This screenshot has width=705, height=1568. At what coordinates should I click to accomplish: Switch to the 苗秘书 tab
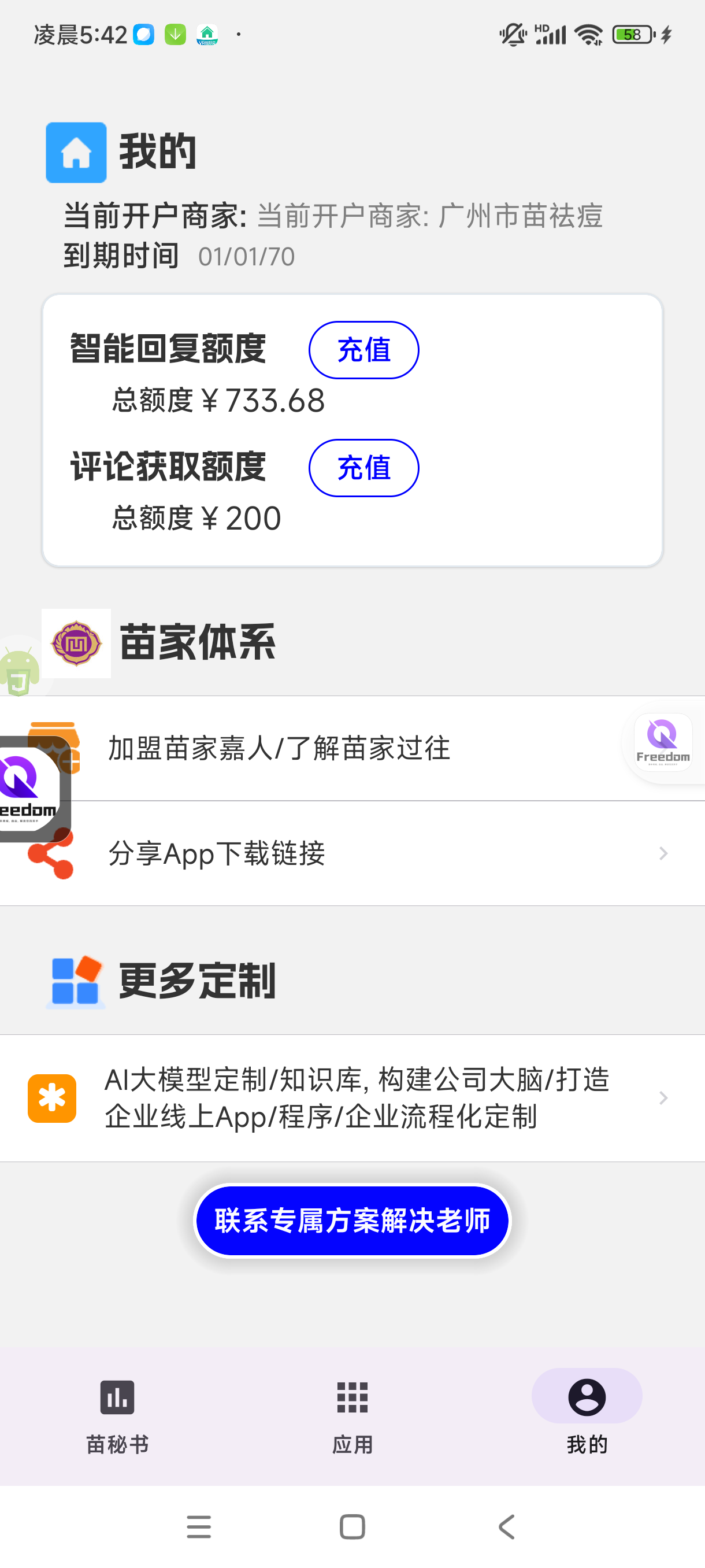(117, 1416)
